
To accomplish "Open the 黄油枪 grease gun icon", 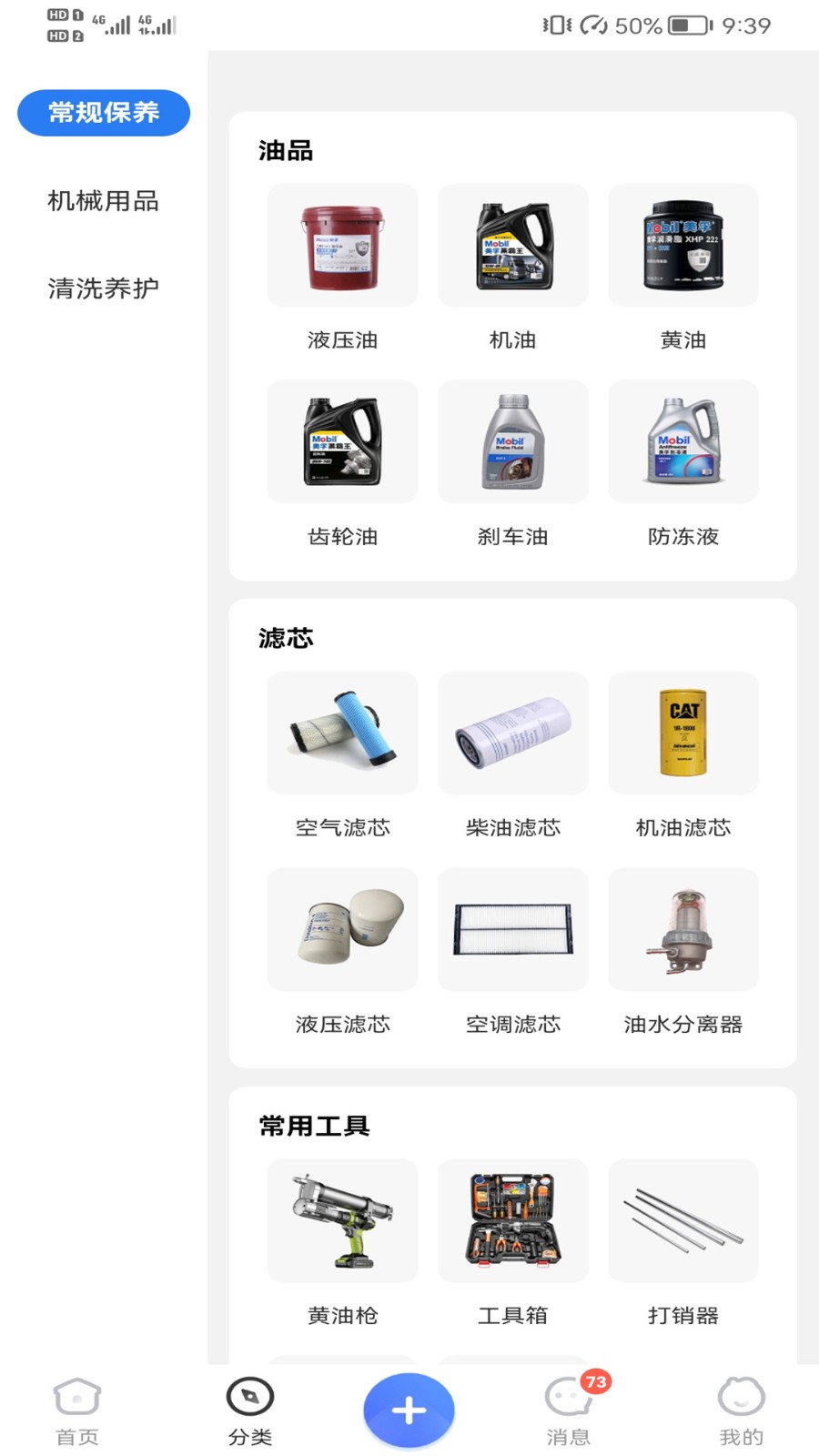I will [341, 1220].
